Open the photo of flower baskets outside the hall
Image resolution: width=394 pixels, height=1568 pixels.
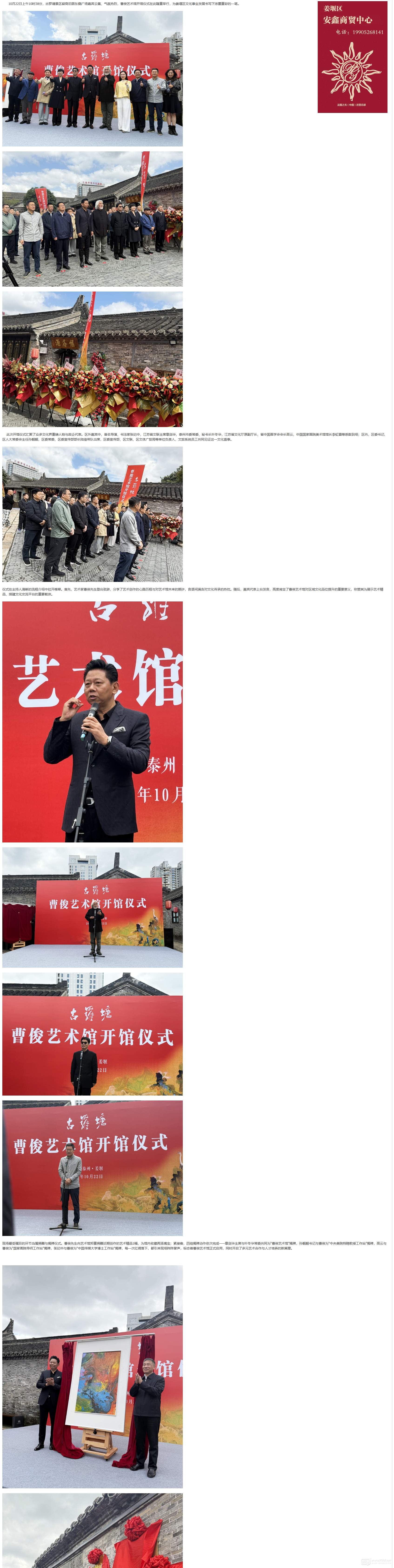pyautogui.click(x=92, y=359)
